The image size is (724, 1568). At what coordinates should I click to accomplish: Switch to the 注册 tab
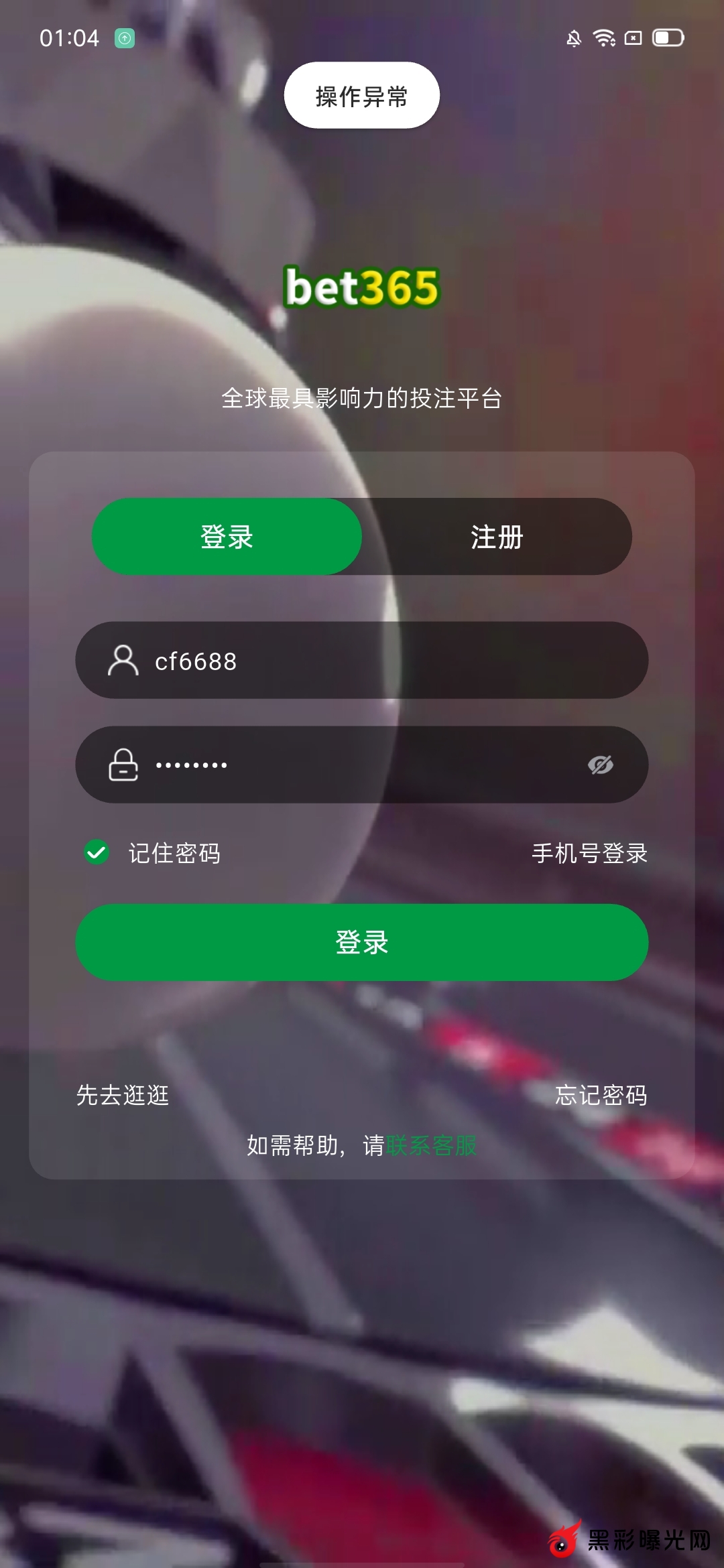tap(497, 537)
